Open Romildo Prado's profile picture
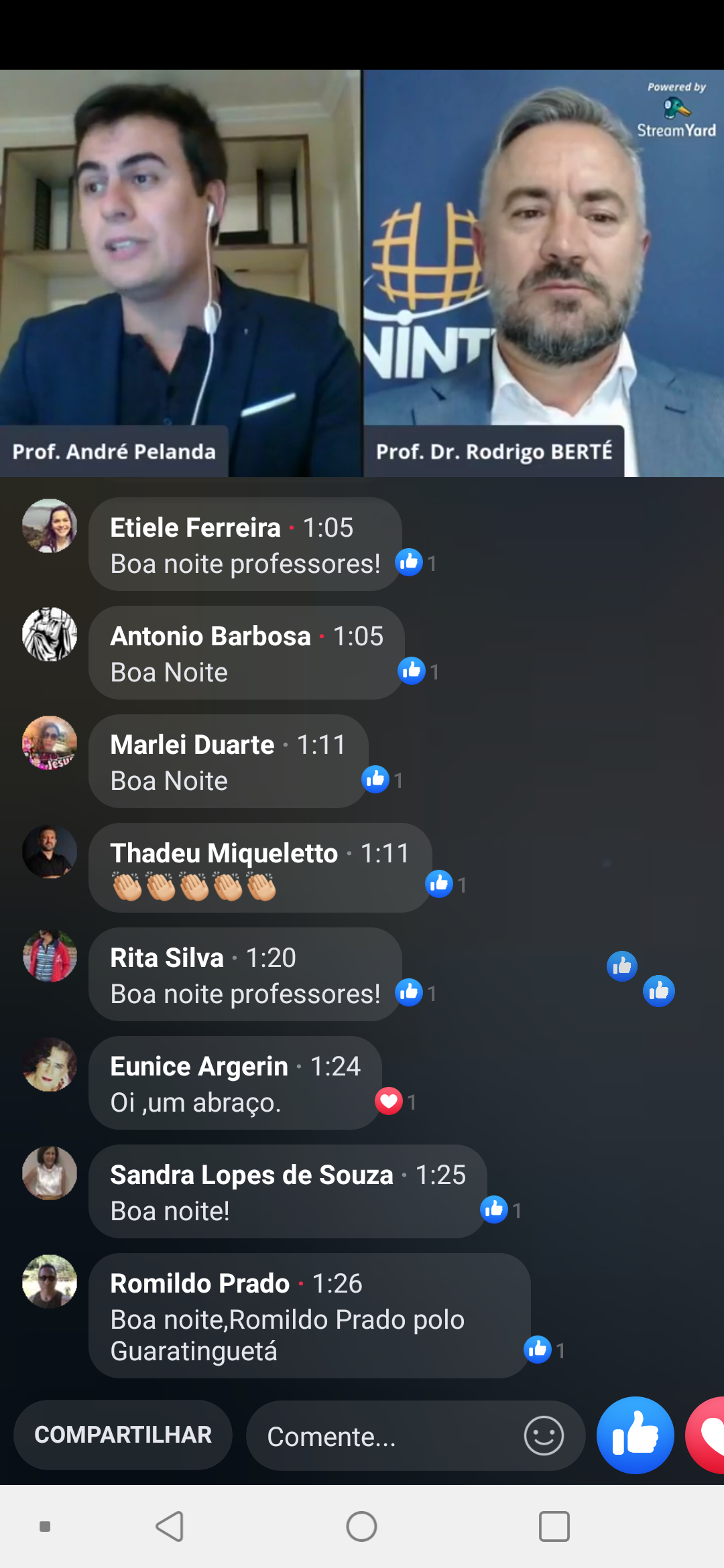Viewport: 724px width, 1568px height. (x=50, y=1282)
